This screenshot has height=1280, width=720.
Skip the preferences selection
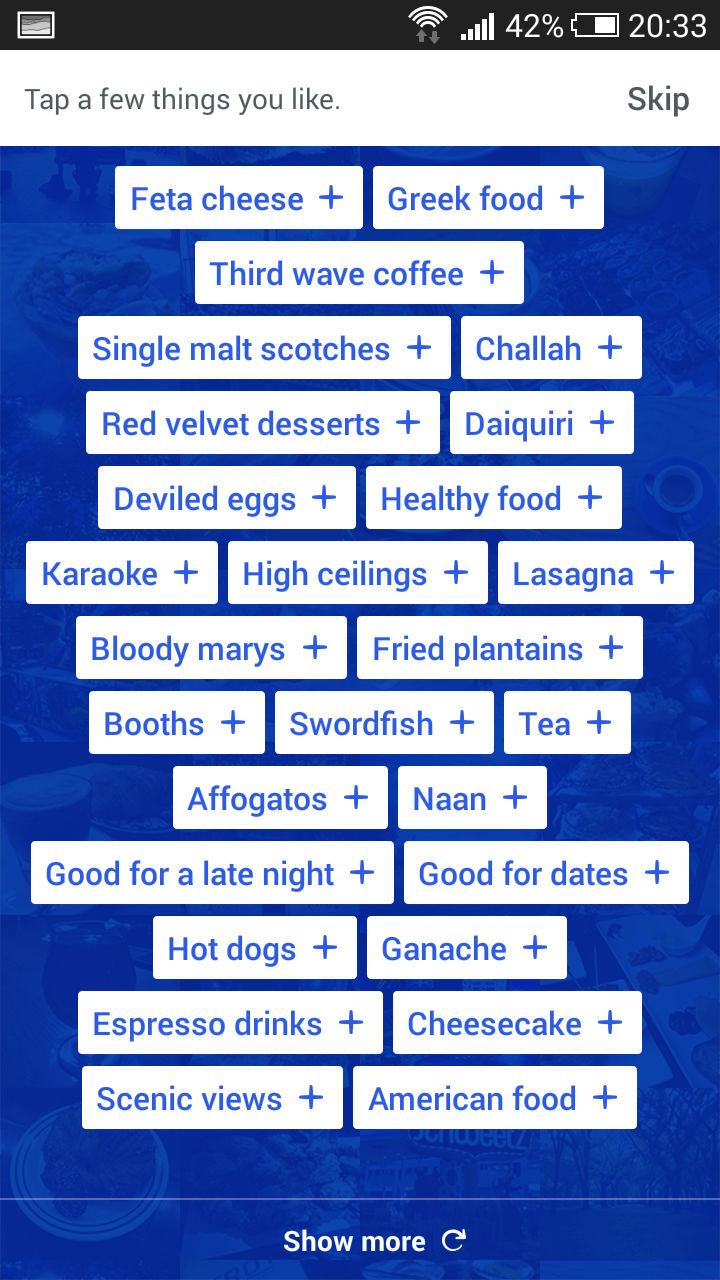[x=658, y=99]
